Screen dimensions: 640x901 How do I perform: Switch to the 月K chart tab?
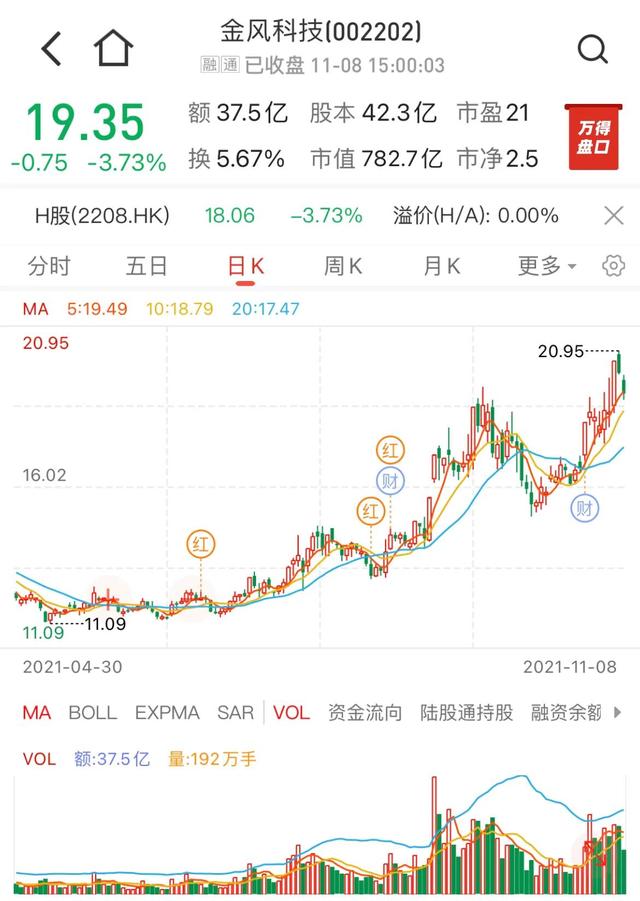pos(440,266)
